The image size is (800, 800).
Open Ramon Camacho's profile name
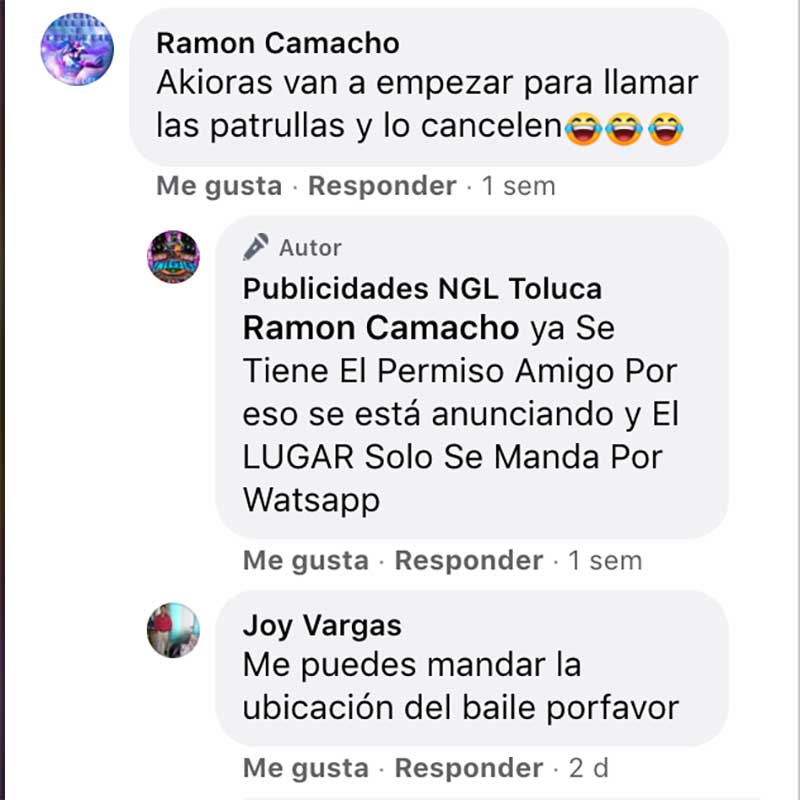point(278,43)
